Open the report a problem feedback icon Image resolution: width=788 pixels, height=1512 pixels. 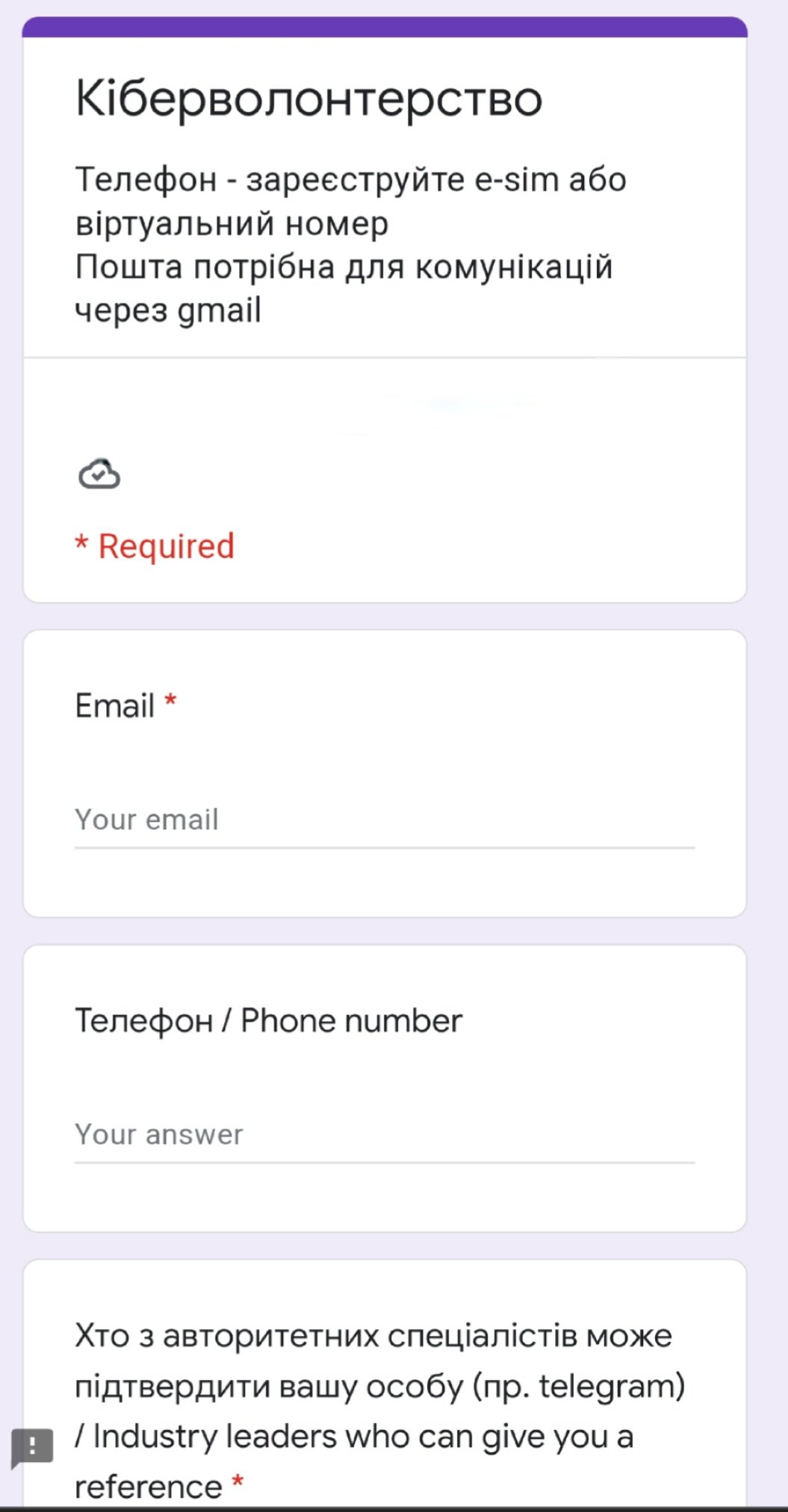[x=32, y=1448]
